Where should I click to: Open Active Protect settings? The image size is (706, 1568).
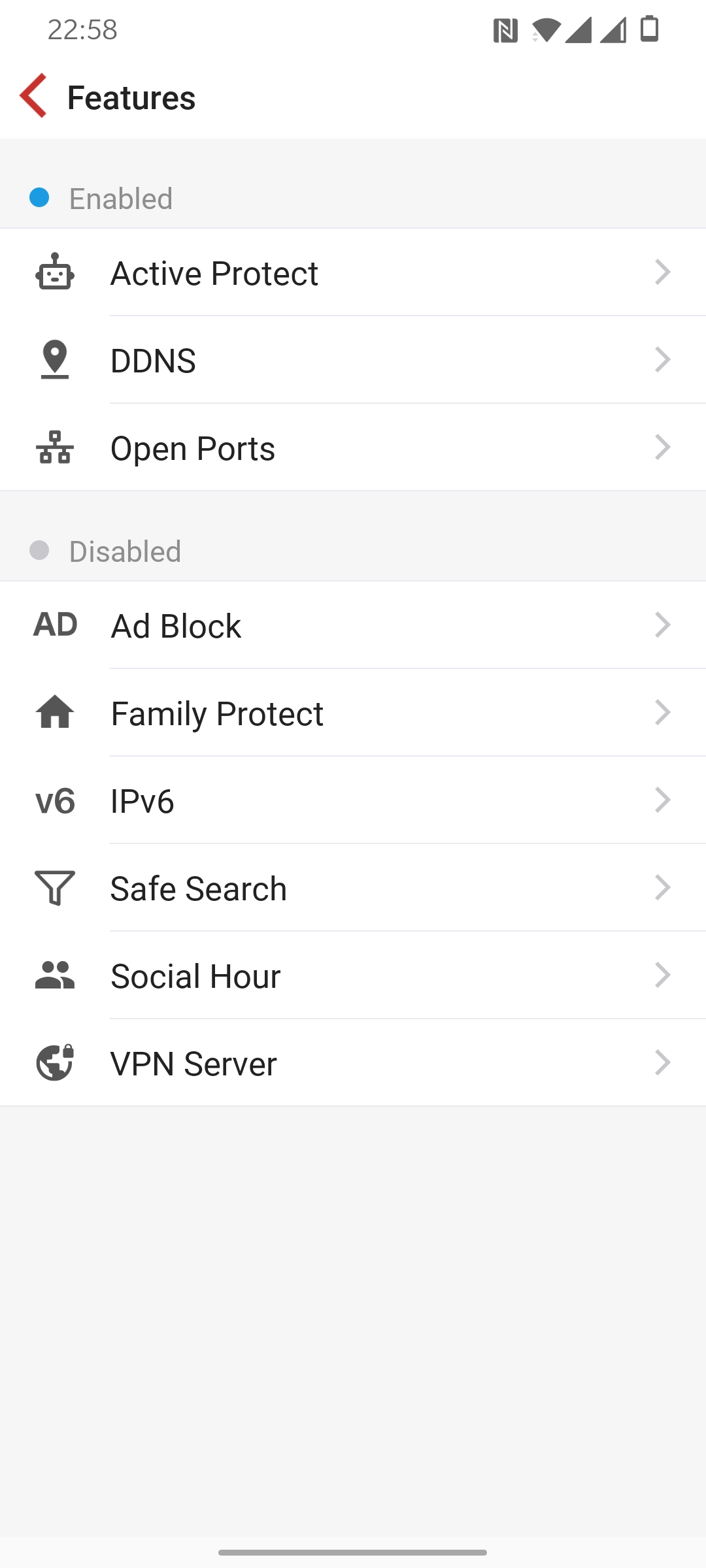[x=353, y=272]
